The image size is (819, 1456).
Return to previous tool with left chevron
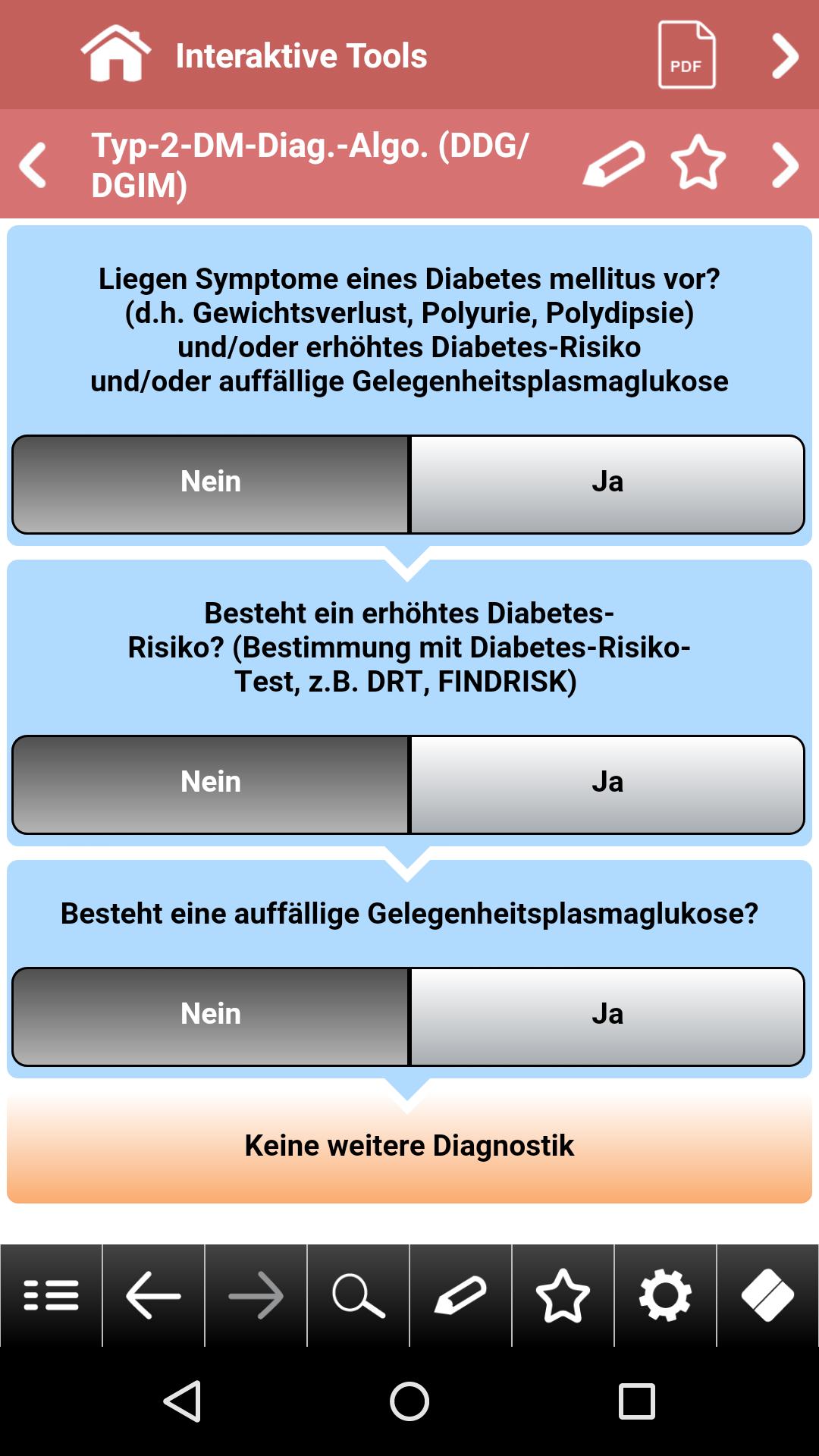click(33, 165)
